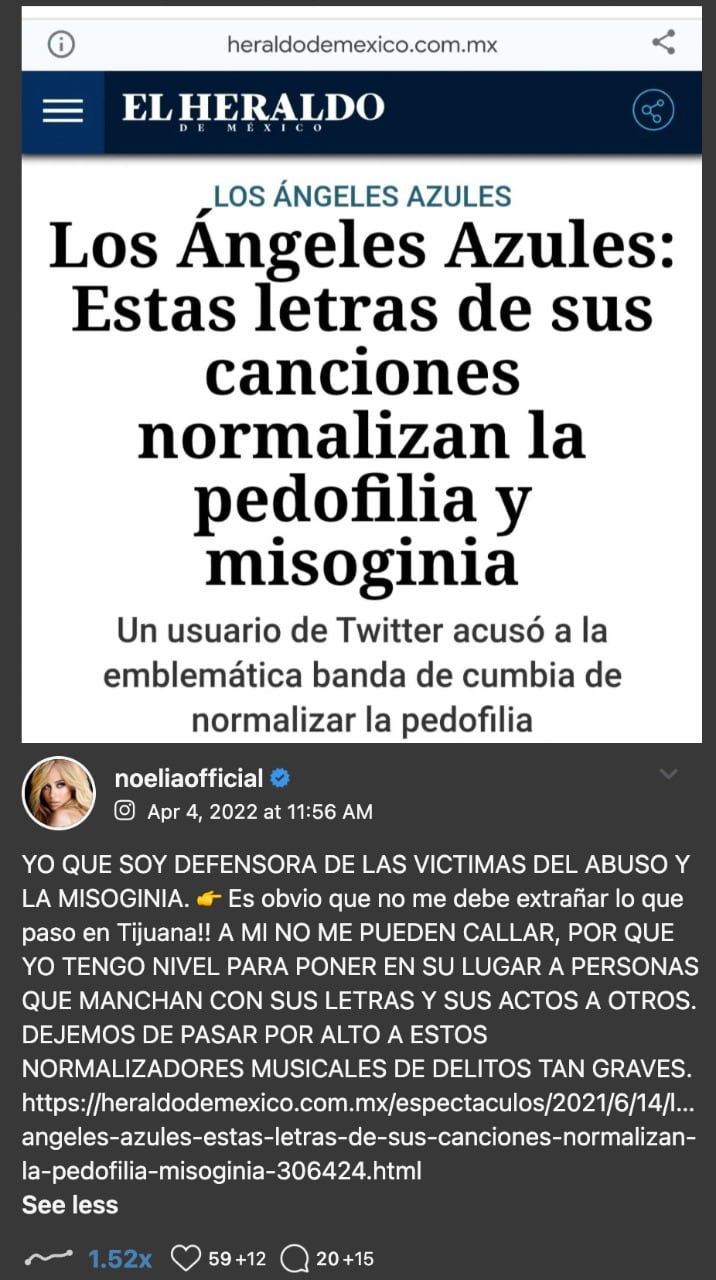This screenshot has width=716, height=1280.
Task: View the 1.52x engagement trend graph
Action: click(x=47, y=1258)
